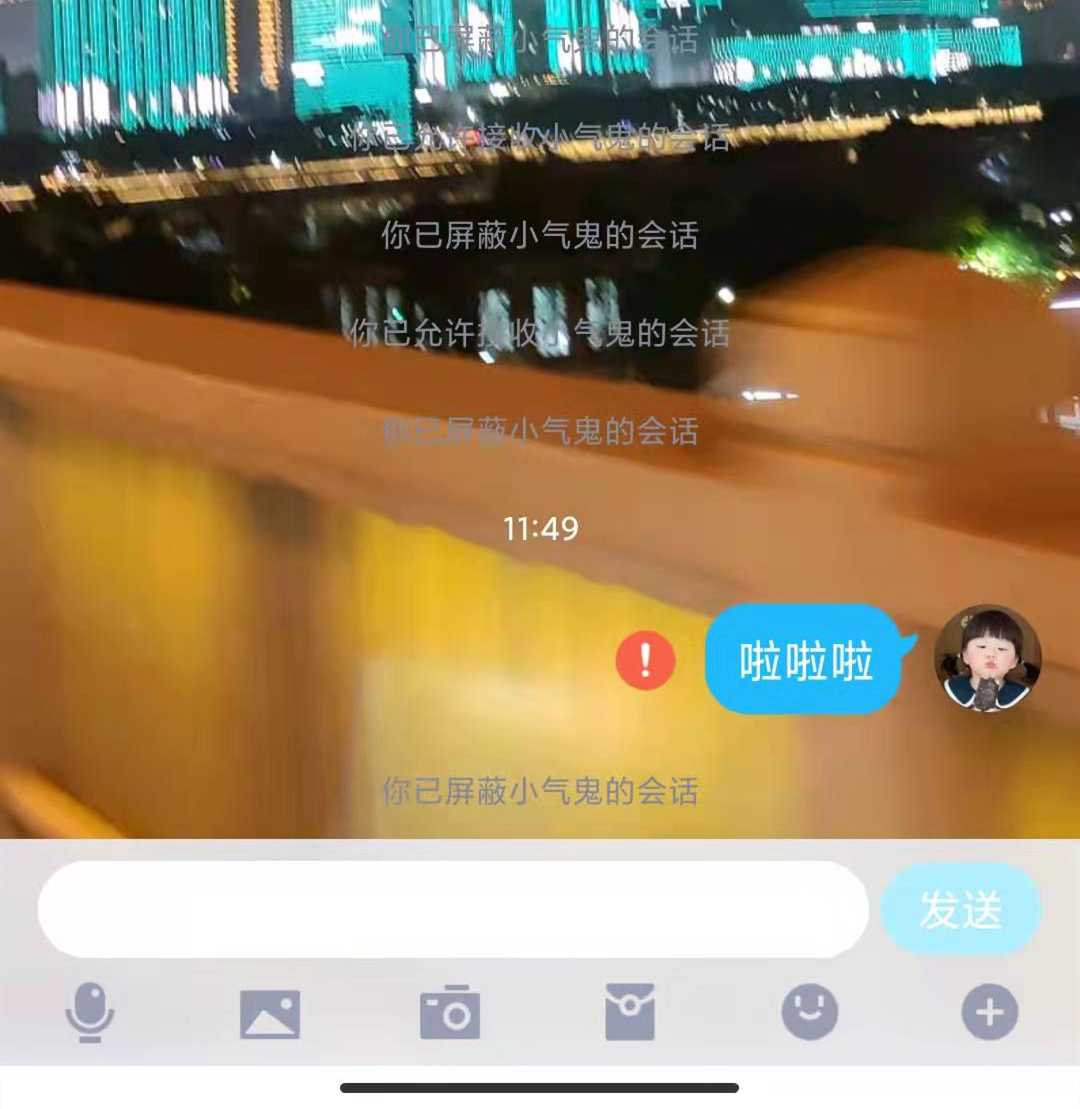
Task: Tap the message input field
Action: pos(452,909)
